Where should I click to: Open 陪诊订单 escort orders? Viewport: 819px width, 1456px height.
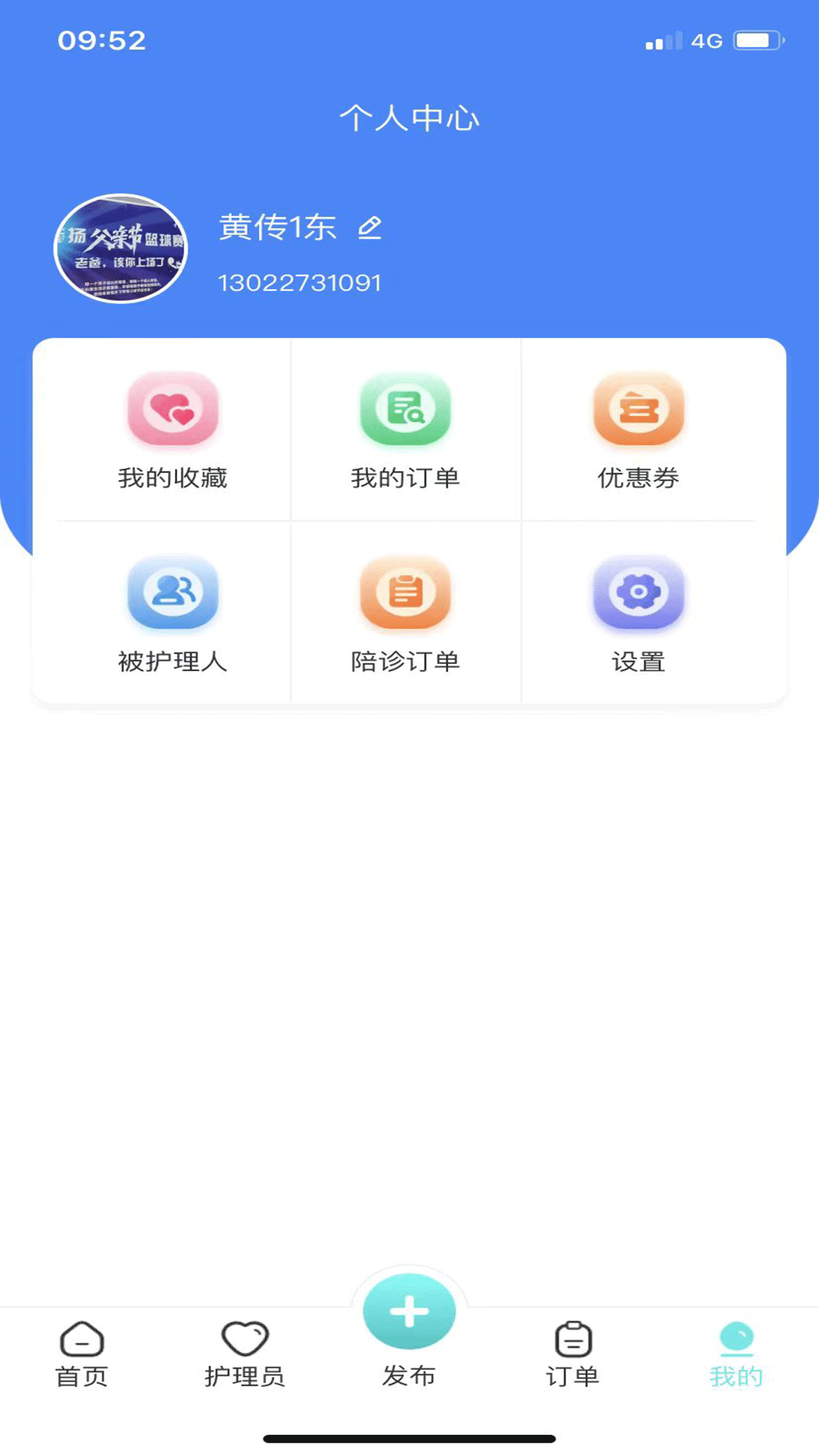tap(405, 613)
